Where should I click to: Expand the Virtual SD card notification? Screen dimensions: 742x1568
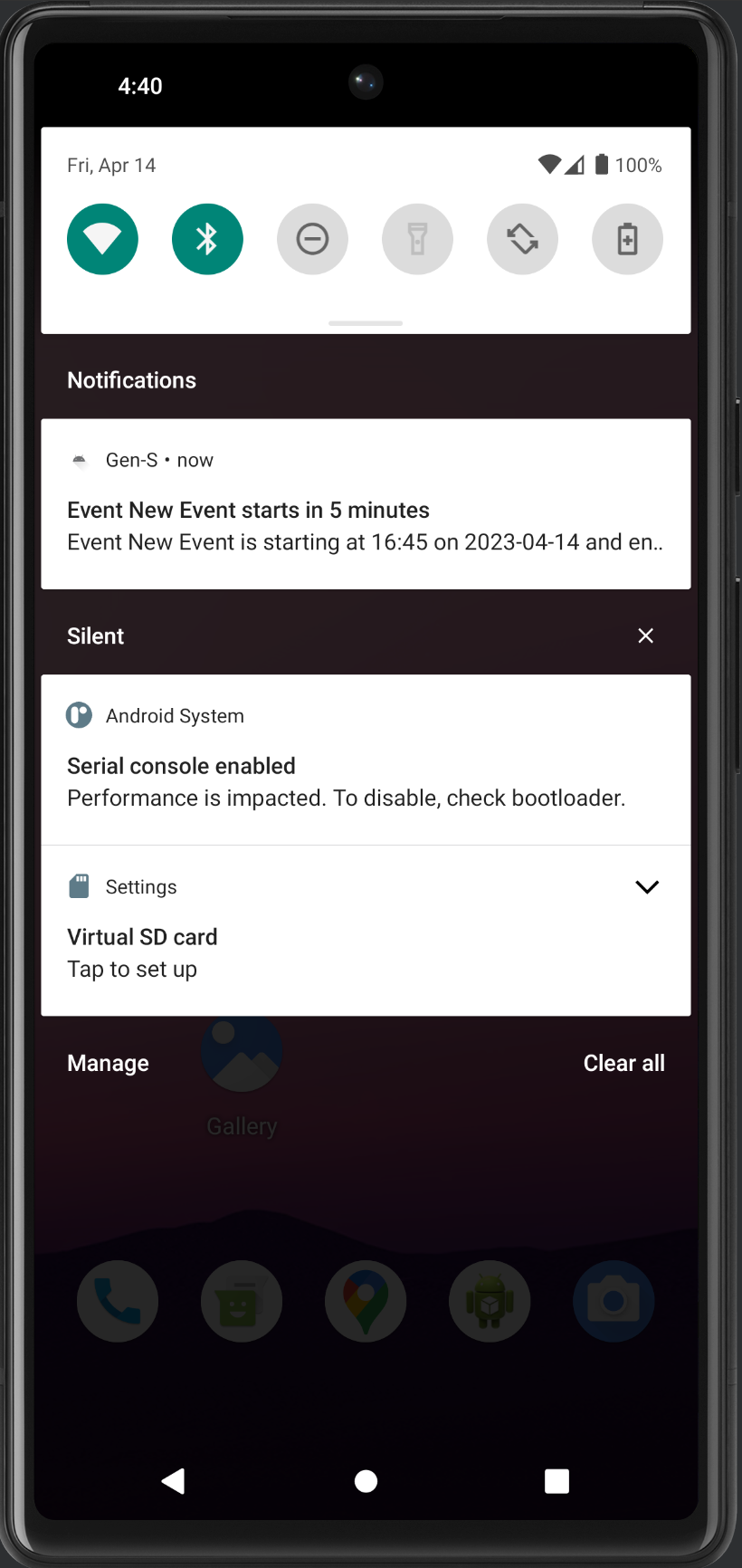click(646, 886)
